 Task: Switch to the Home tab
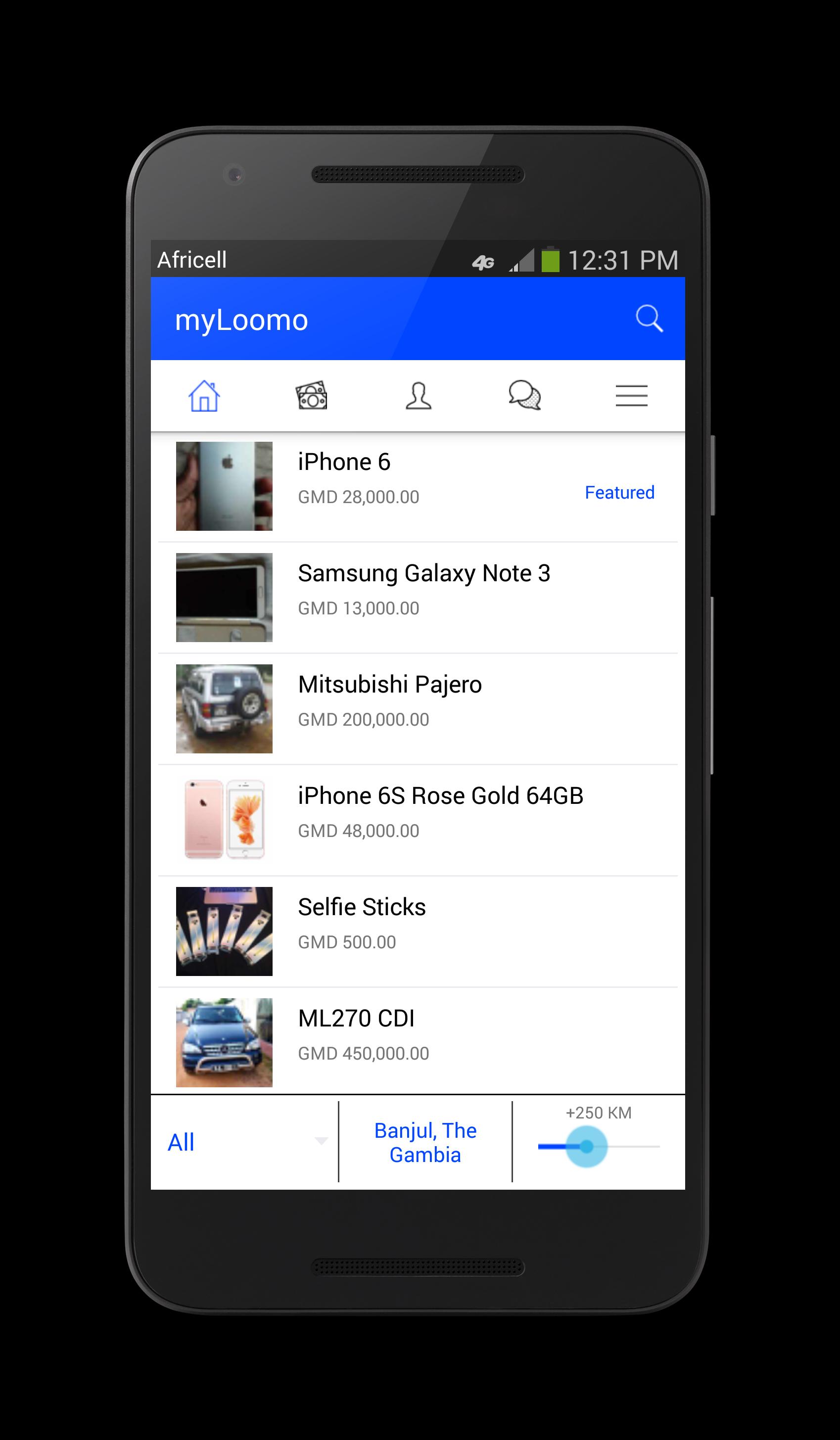[204, 395]
